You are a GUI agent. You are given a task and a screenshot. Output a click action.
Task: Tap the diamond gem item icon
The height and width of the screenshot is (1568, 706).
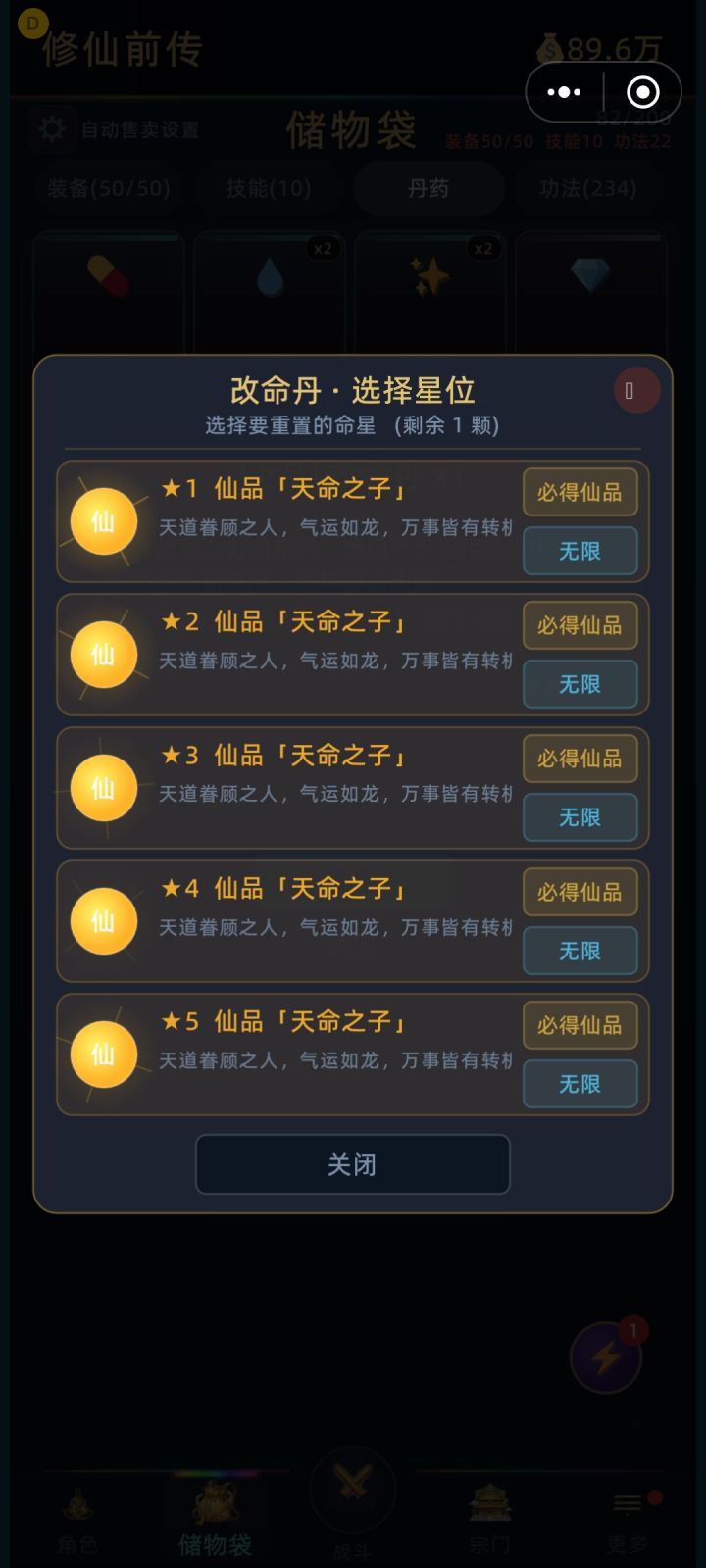590,277
